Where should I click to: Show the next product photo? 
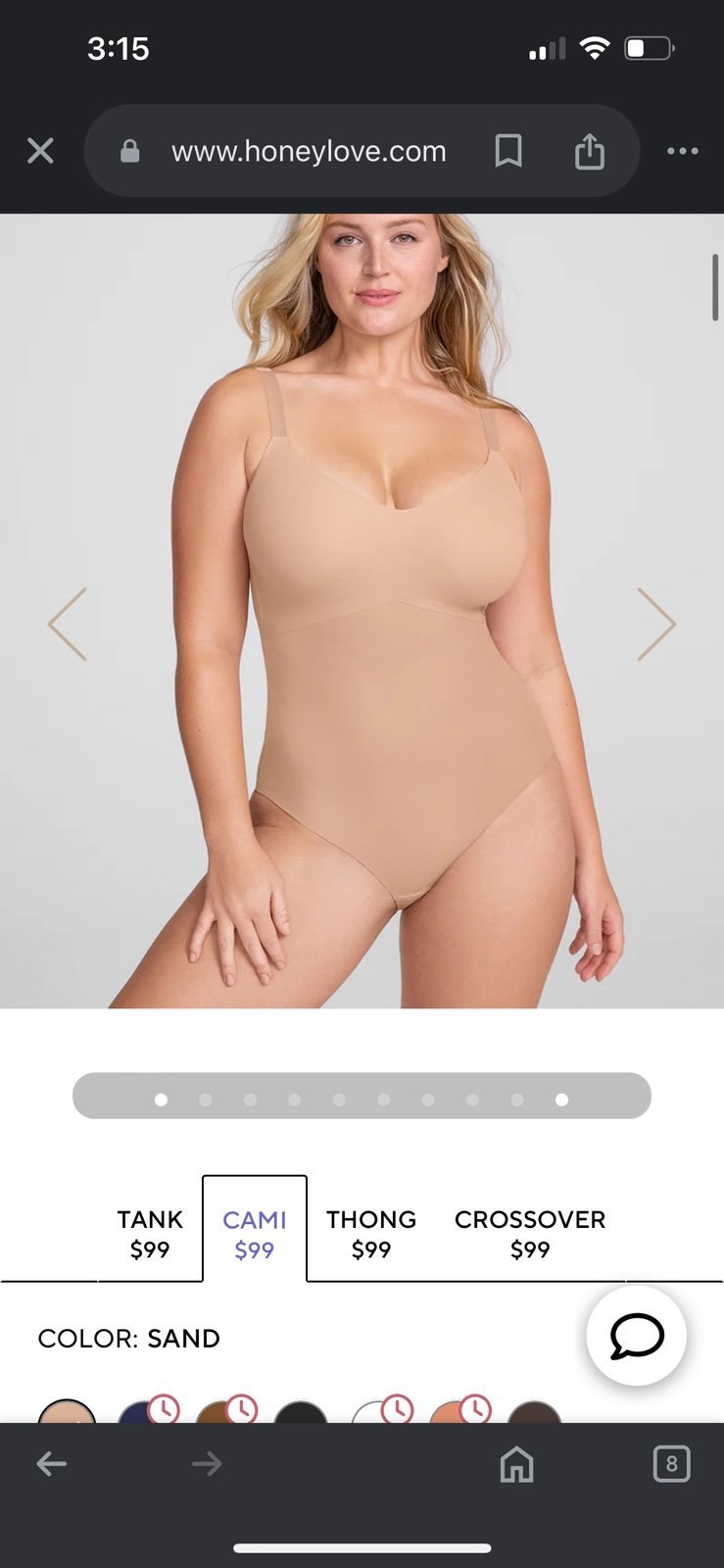coord(656,624)
